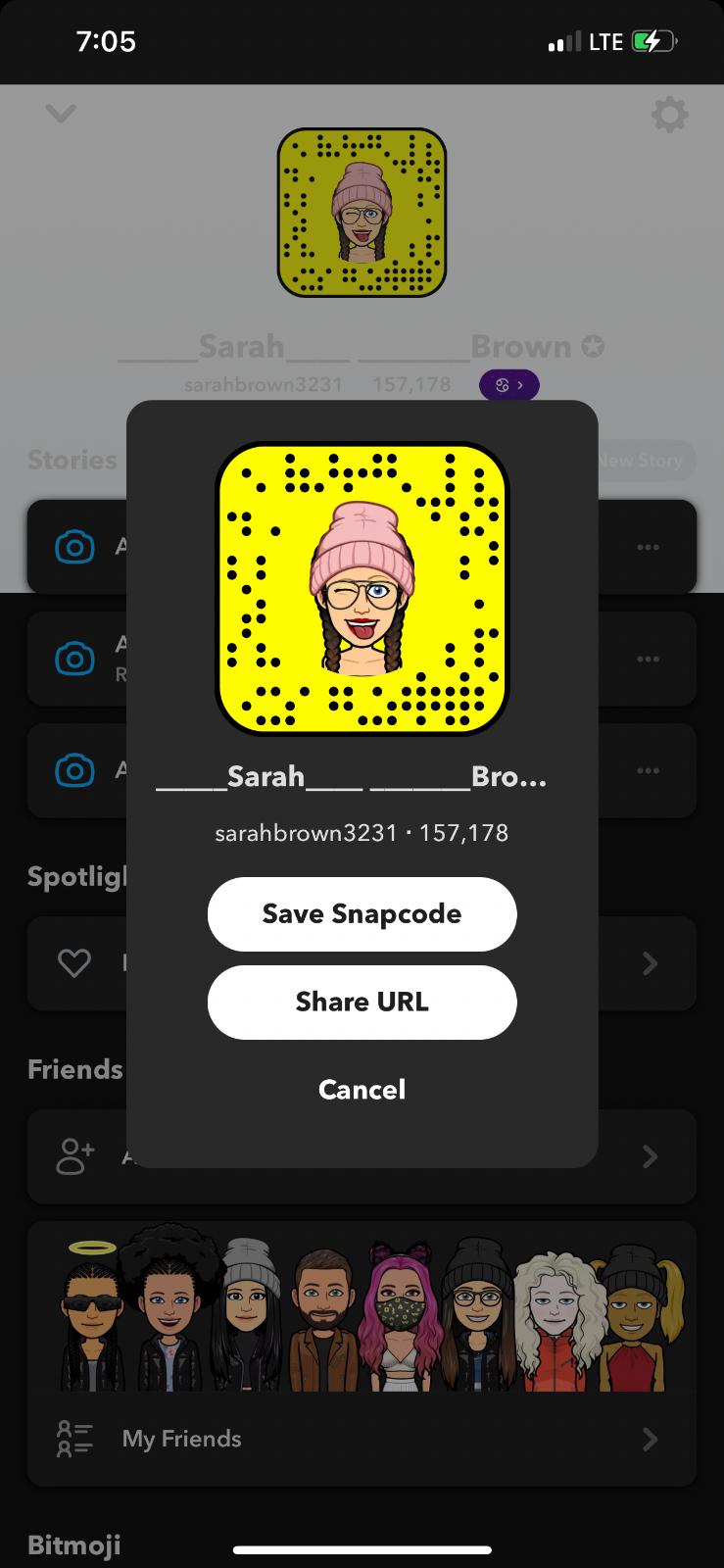This screenshot has width=724, height=1568.
Task: Cancel the Snapcode dialog
Action: point(362,1089)
